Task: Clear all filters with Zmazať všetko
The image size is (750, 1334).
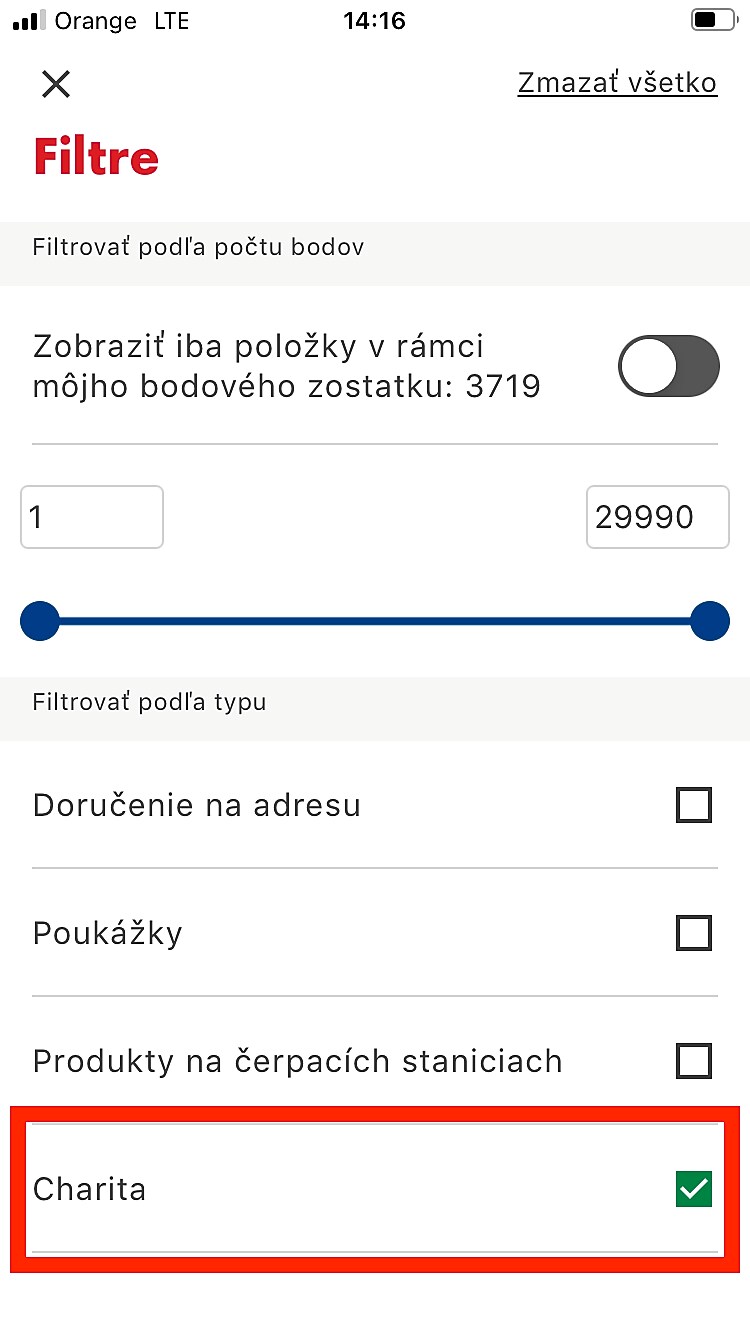Action: [616, 83]
